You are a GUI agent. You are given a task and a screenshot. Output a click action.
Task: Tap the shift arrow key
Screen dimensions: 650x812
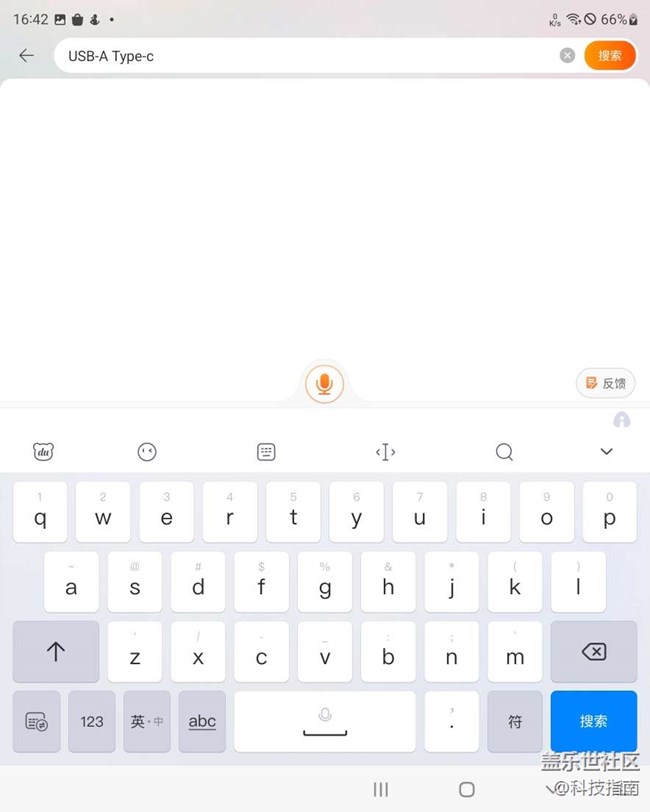56,652
